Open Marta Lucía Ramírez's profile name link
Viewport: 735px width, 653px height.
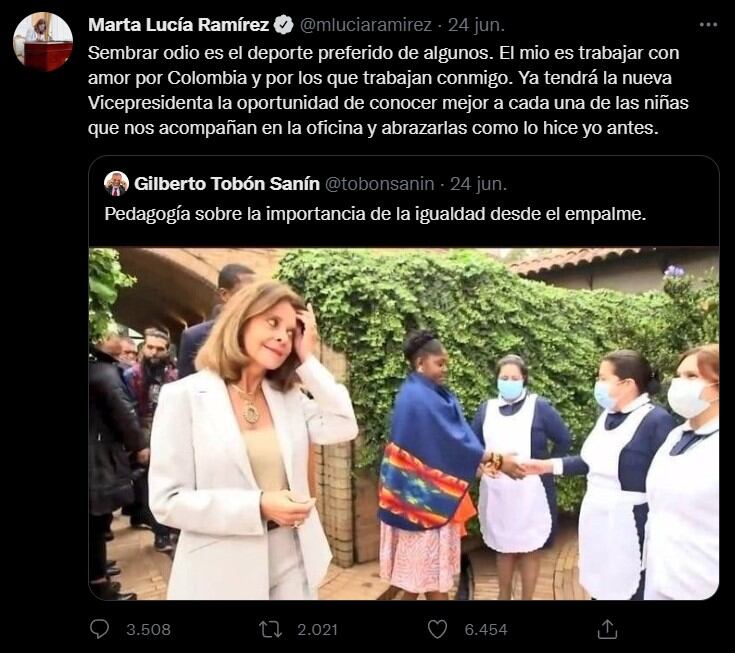179,24
